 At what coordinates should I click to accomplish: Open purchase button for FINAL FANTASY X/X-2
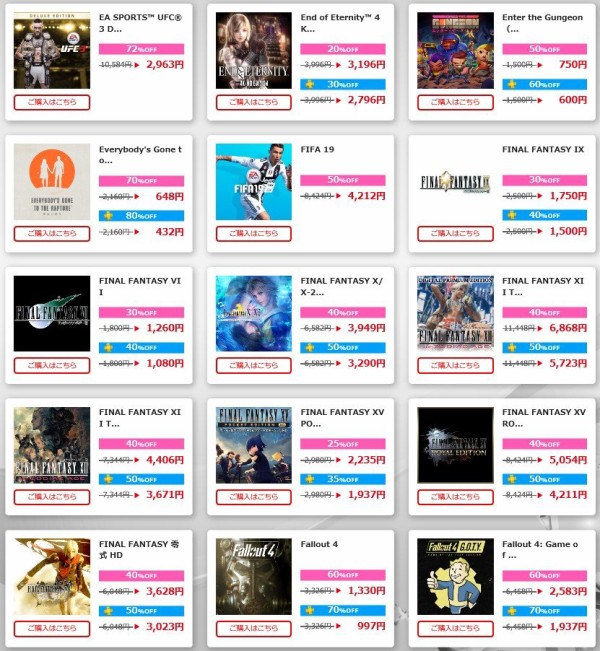click(x=254, y=365)
